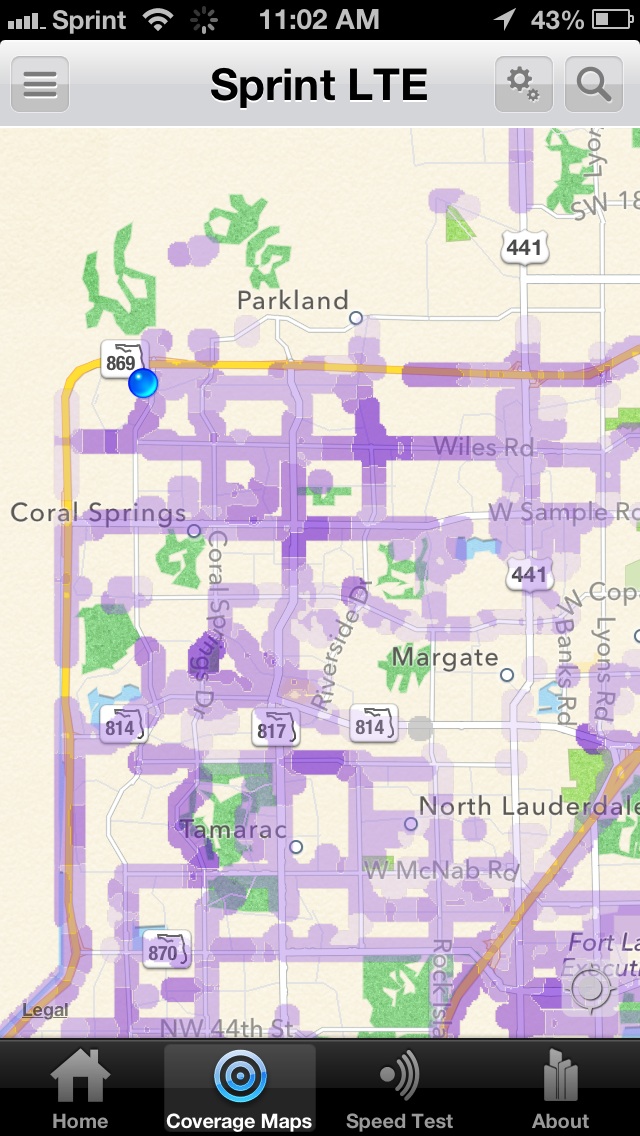Screen dimensions: 640x1136
Task: Center map on my location
Action: pyautogui.click(x=591, y=991)
